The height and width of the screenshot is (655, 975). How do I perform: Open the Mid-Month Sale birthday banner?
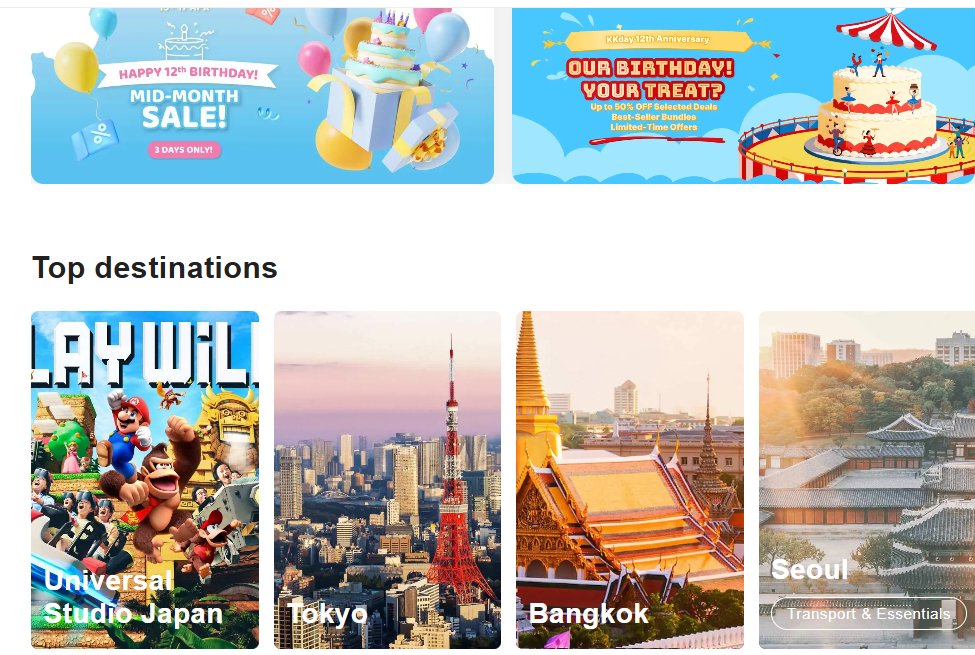click(262, 95)
